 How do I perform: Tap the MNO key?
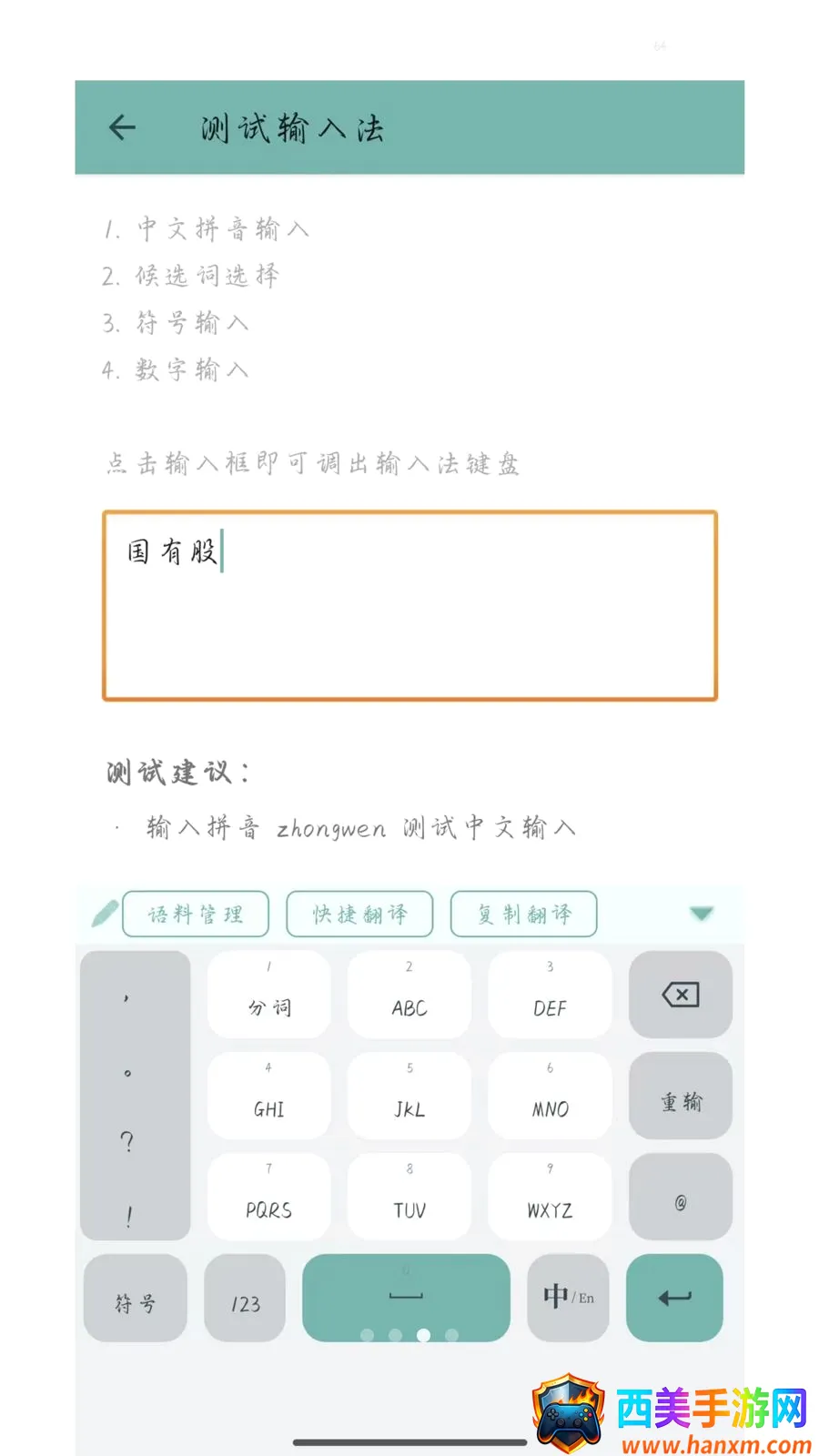click(550, 1096)
